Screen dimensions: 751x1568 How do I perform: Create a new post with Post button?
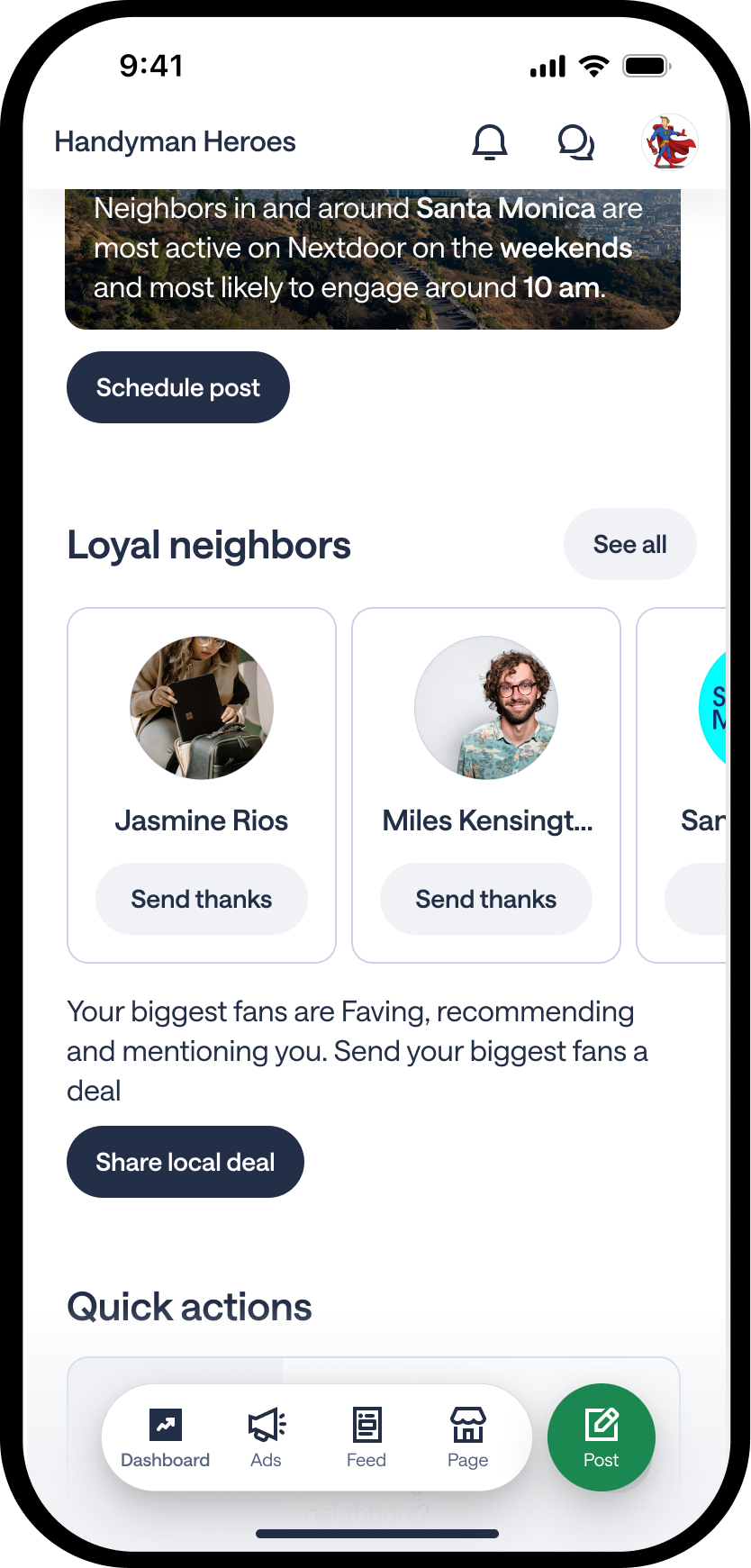(x=602, y=1437)
